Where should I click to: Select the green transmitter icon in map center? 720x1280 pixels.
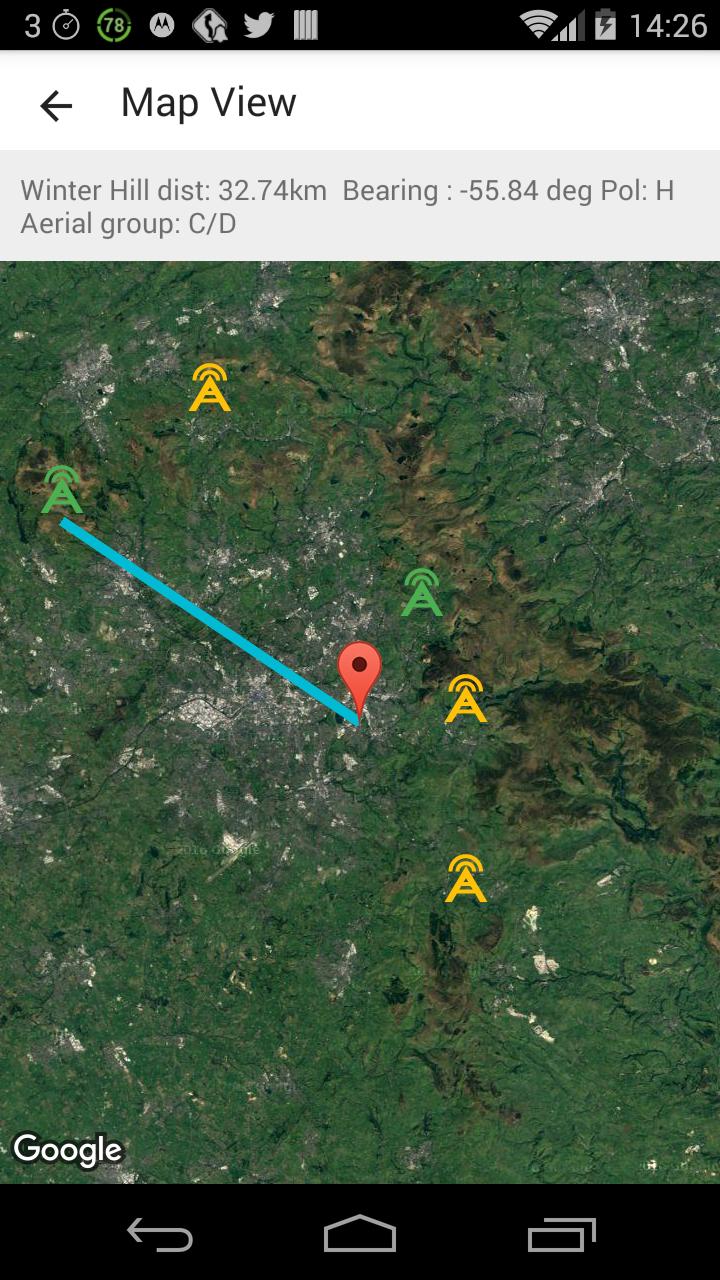pyautogui.click(x=421, y=595)
